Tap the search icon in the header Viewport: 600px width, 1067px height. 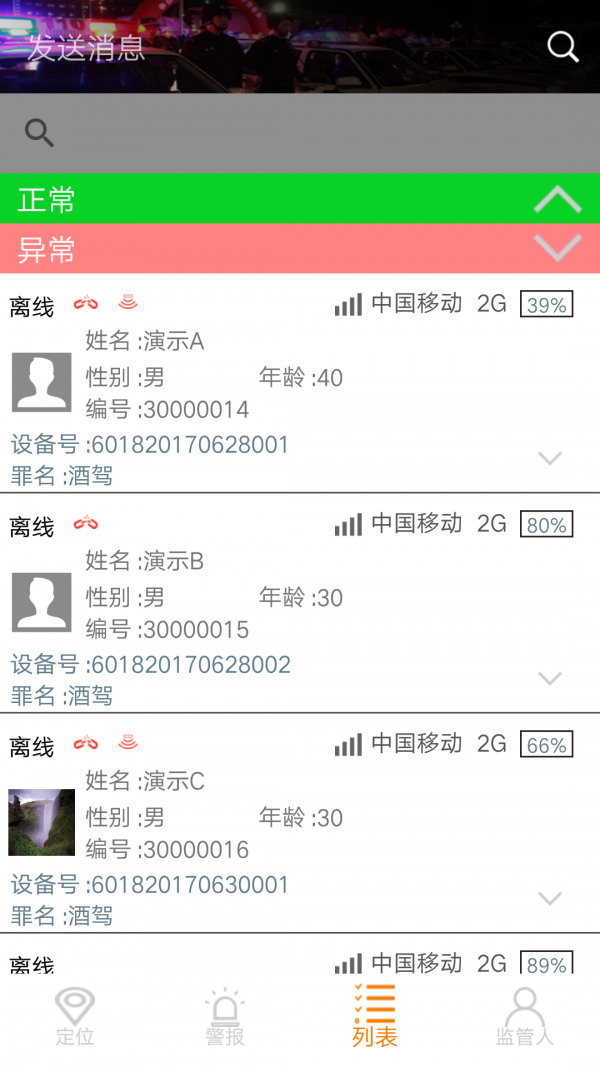click(563, 47)
